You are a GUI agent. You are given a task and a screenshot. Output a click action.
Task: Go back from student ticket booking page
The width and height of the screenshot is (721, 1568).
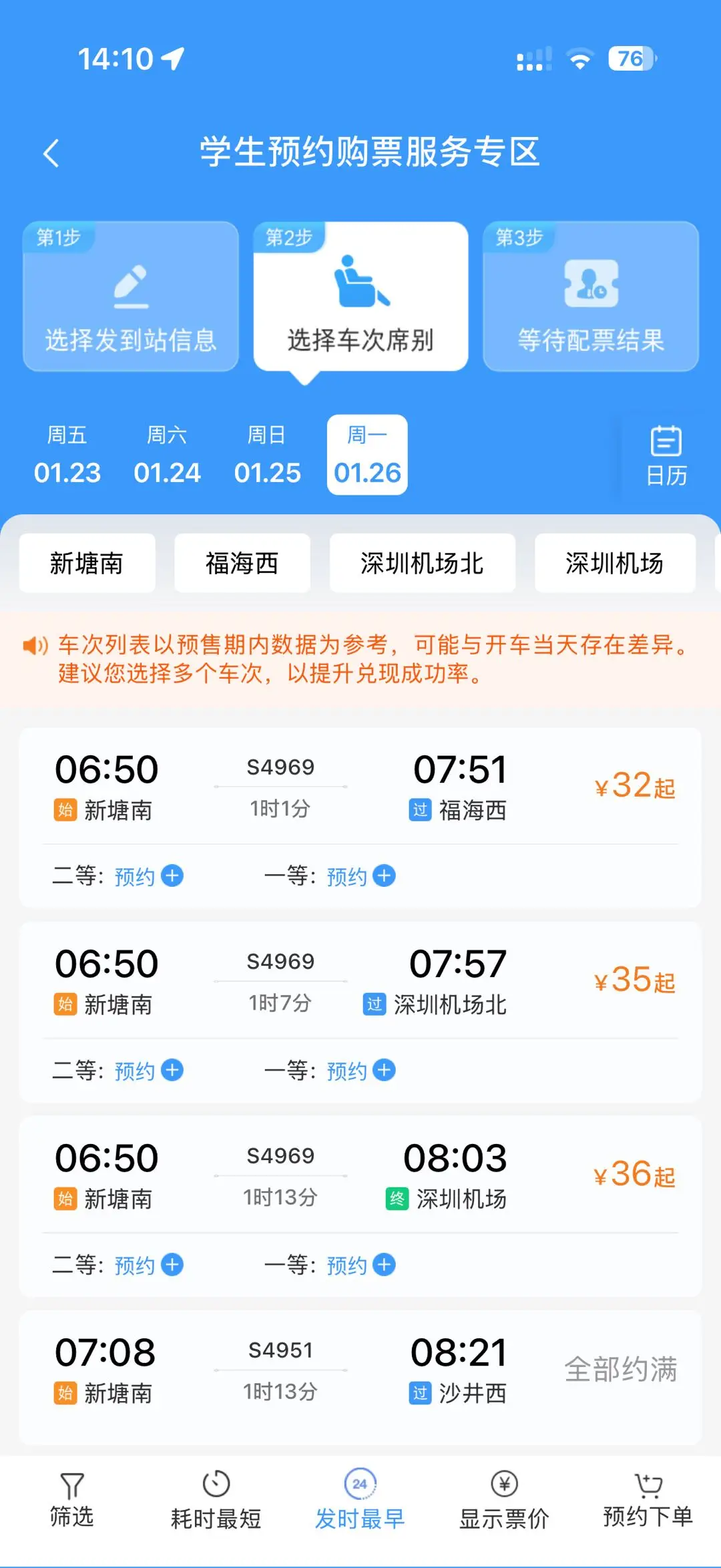[x=51, y=154]
